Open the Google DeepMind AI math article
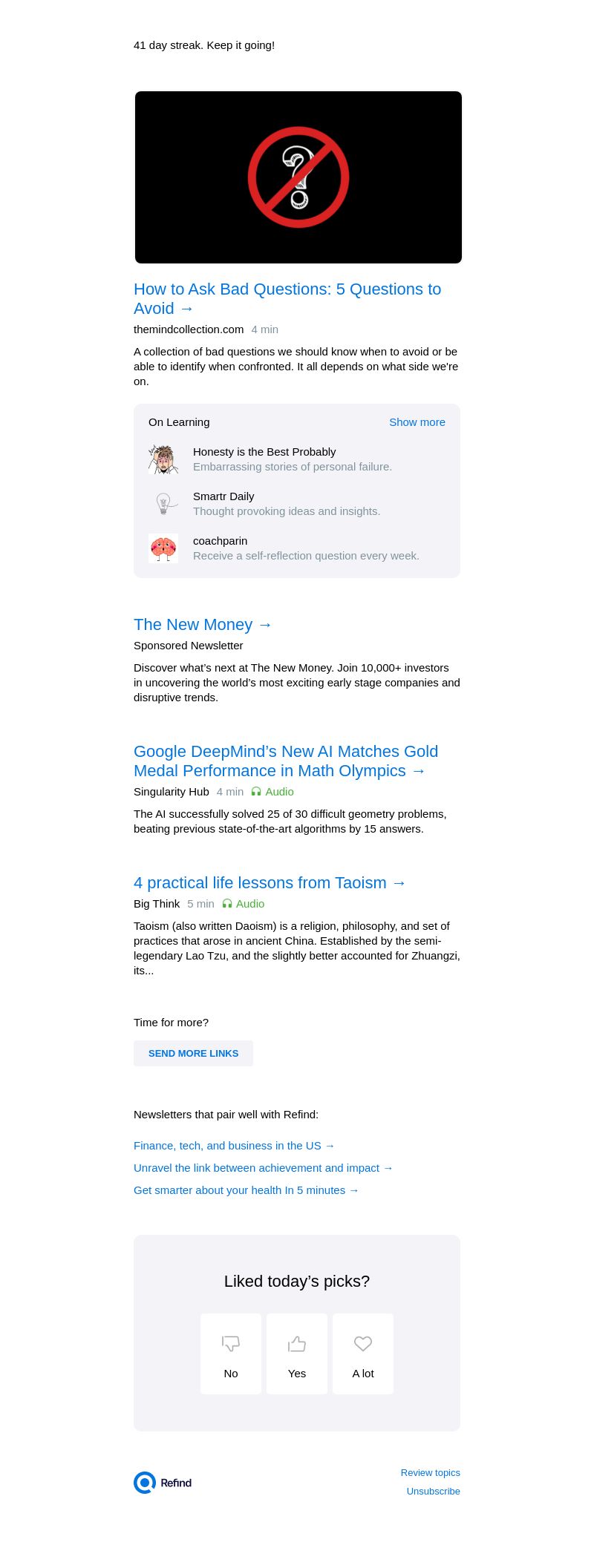 (x=286, y=761)
